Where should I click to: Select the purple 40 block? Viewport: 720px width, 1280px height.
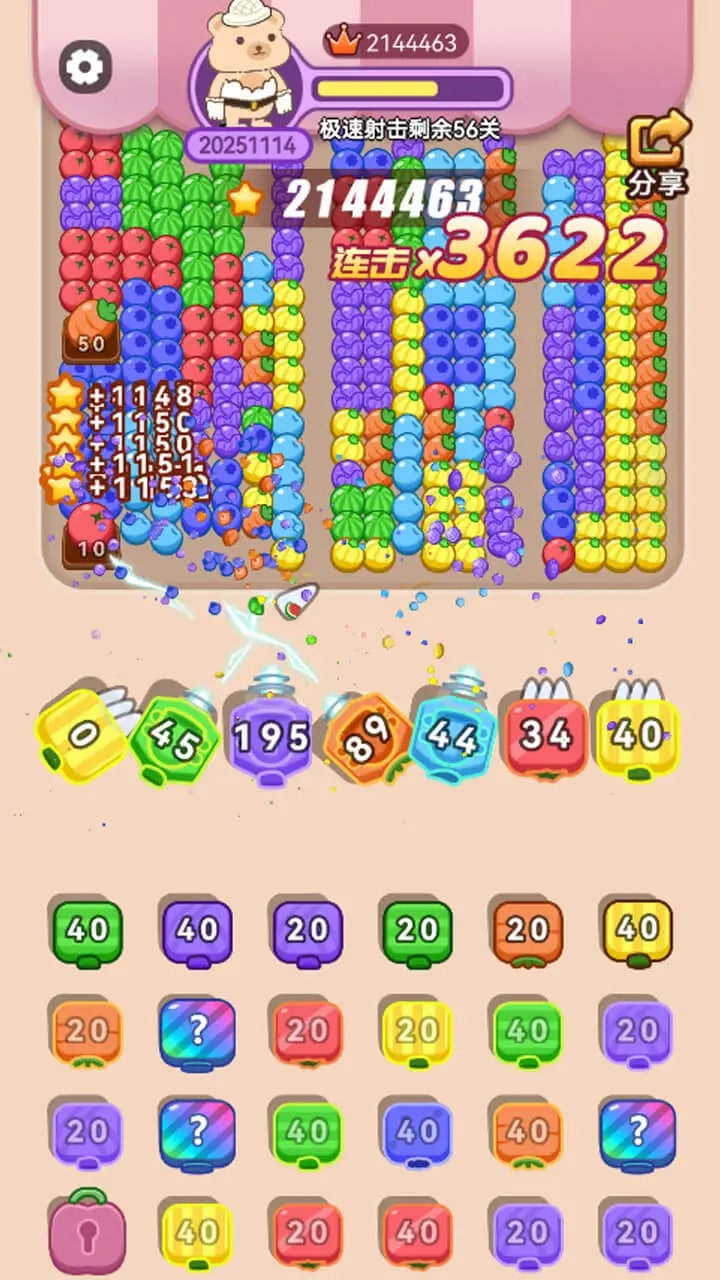197,931
